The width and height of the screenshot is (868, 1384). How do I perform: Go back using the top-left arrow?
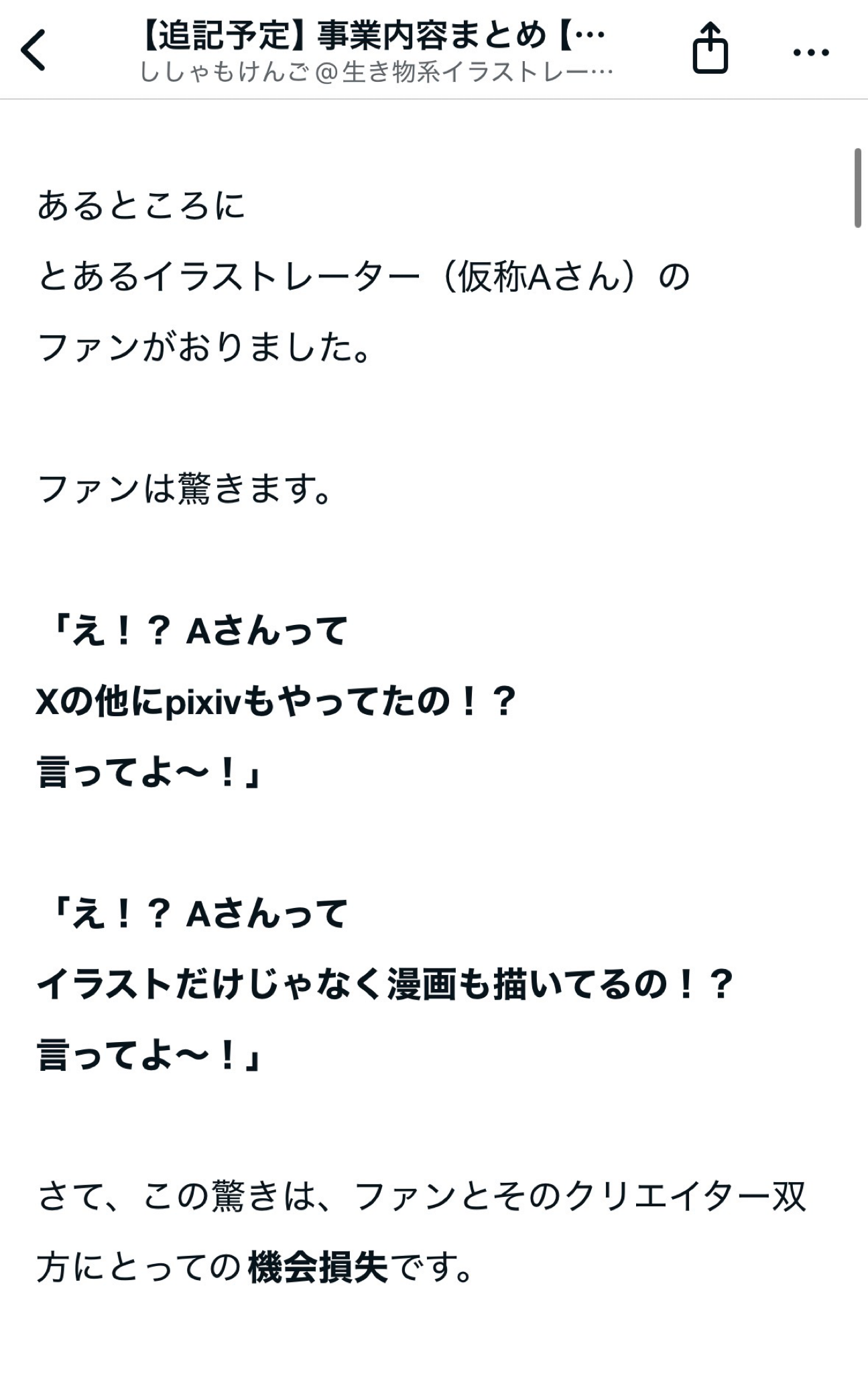pos(34,50)
